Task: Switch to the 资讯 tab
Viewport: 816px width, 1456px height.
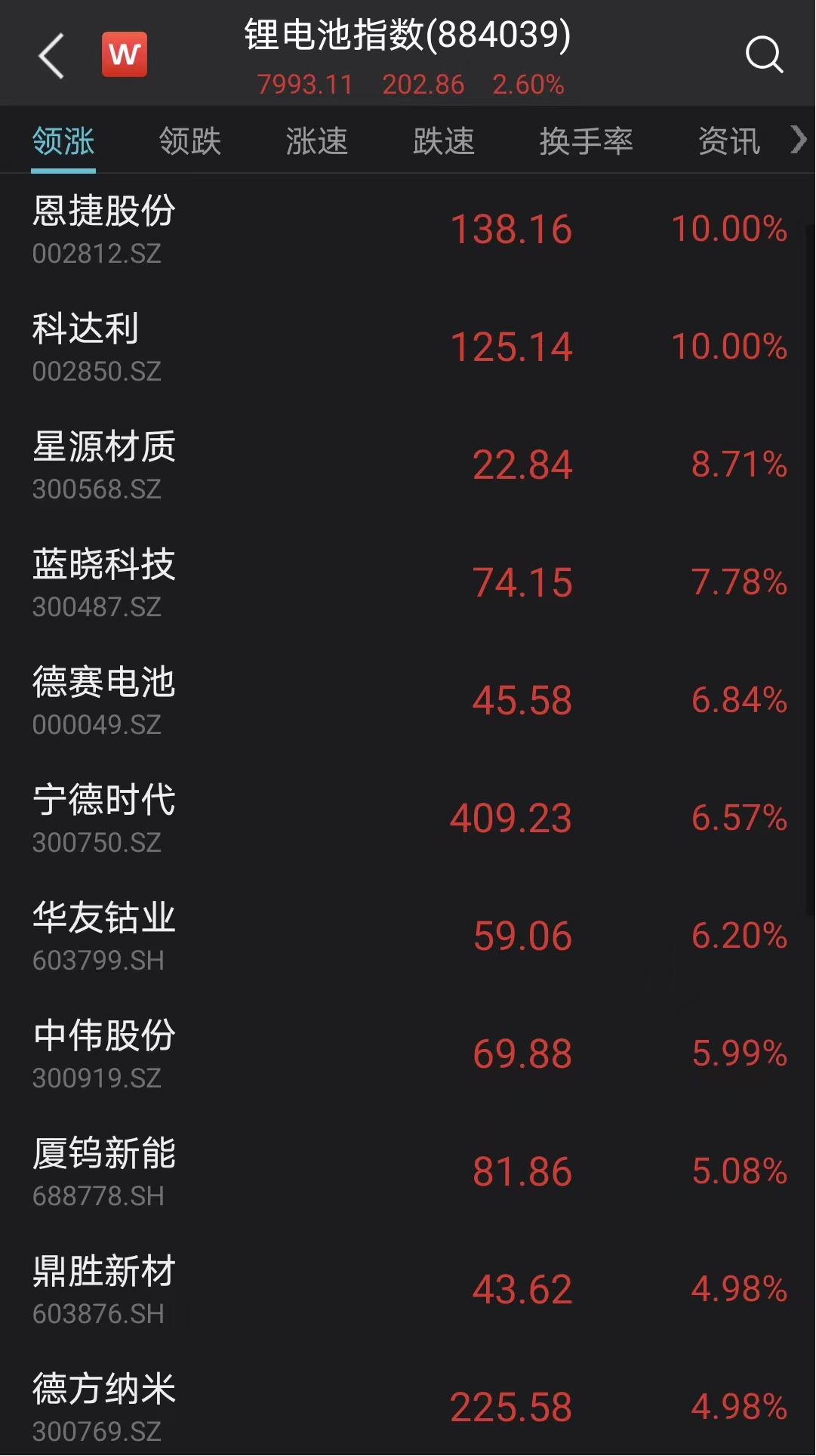Action: pyautogui.click(x=729, y=141)
